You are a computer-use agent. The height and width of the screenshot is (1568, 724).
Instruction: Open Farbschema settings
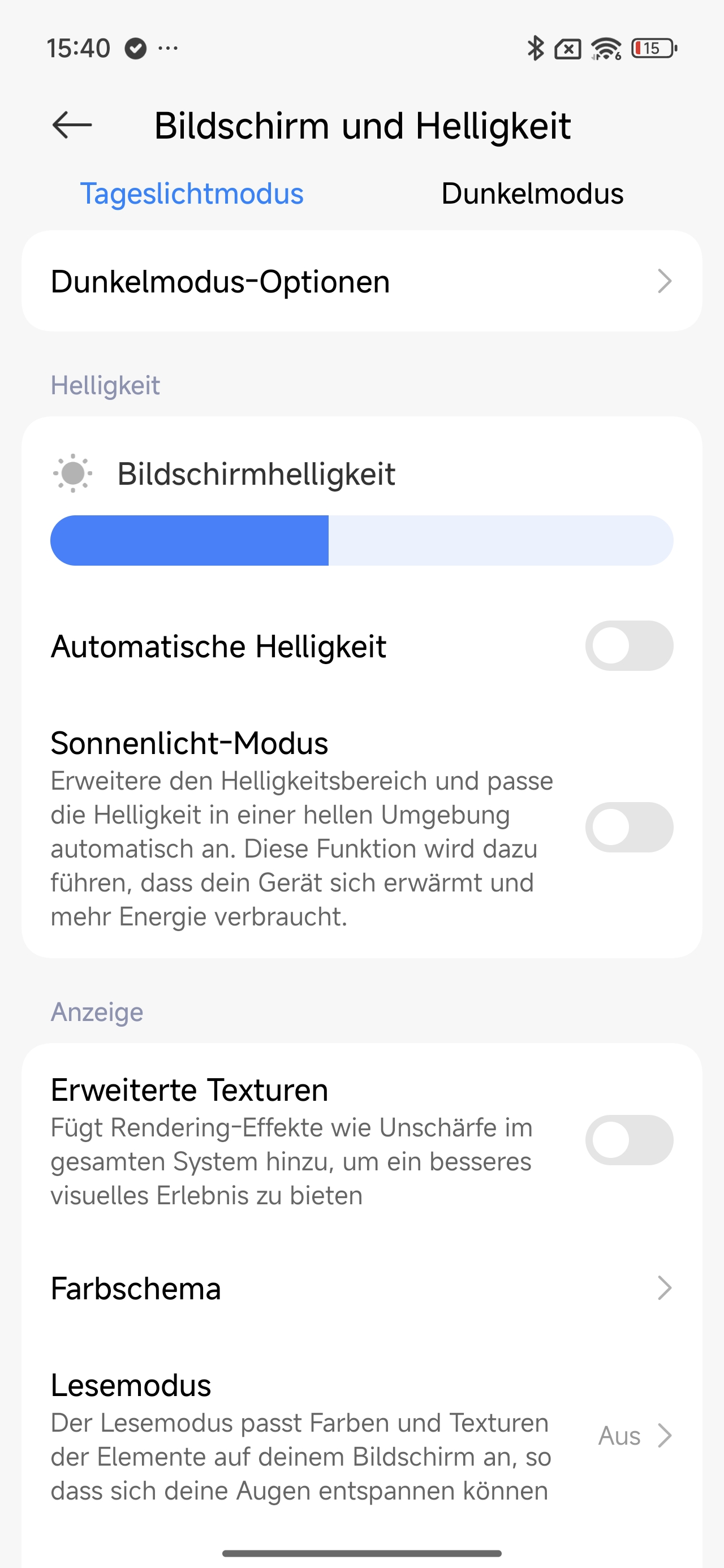click(361, 1288)
